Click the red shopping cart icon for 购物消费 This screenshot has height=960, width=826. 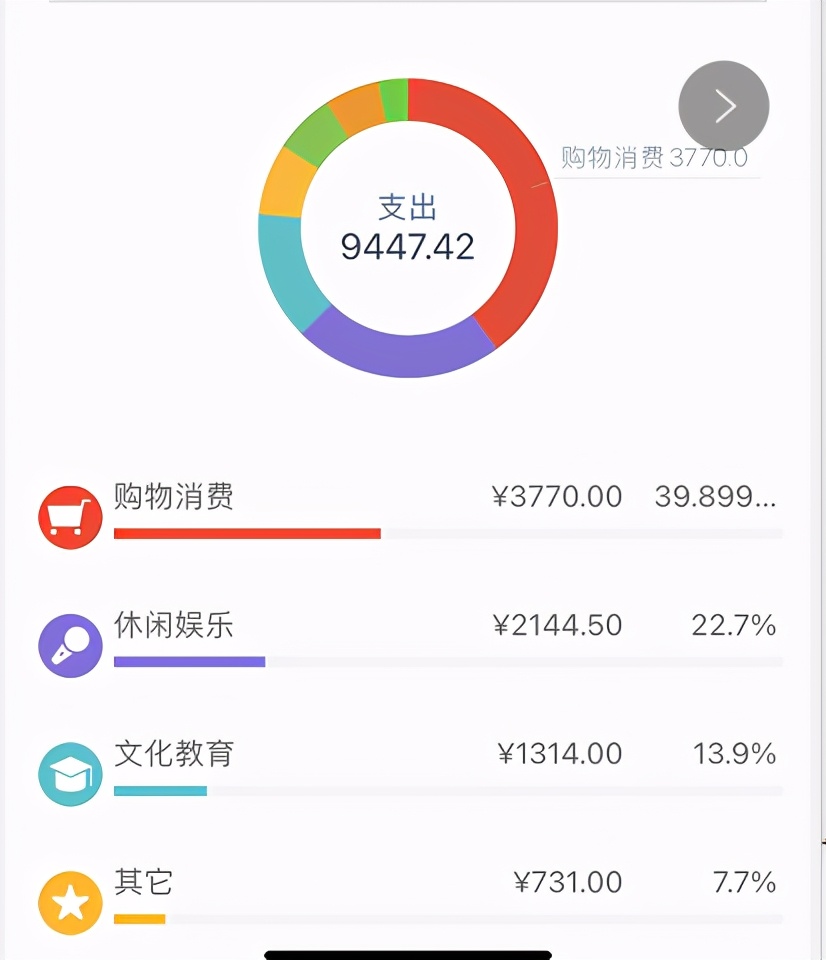tap(69, 516)
